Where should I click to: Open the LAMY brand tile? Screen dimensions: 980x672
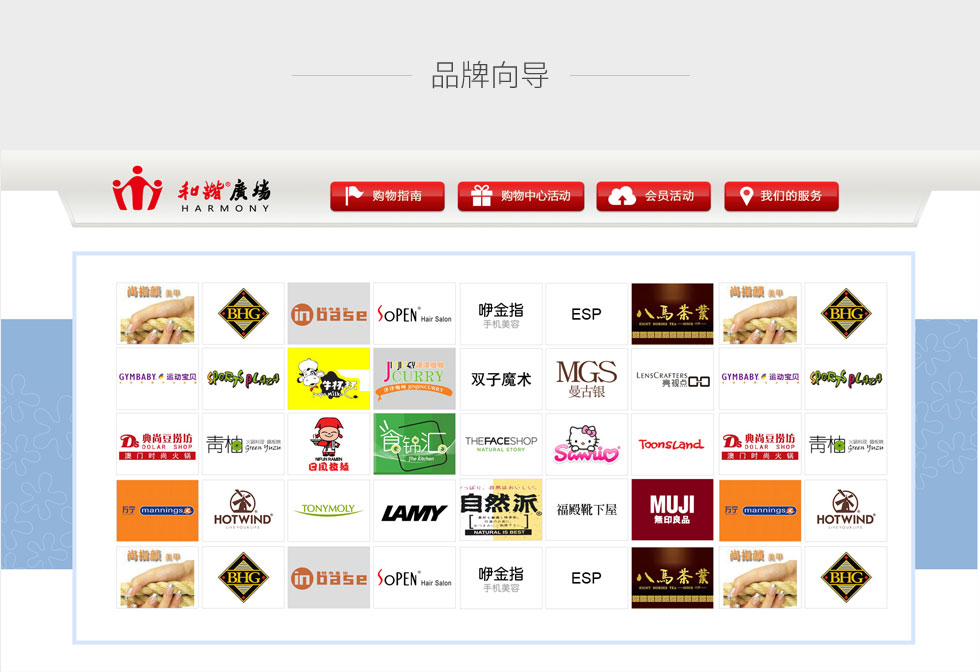tap(414, 510)
